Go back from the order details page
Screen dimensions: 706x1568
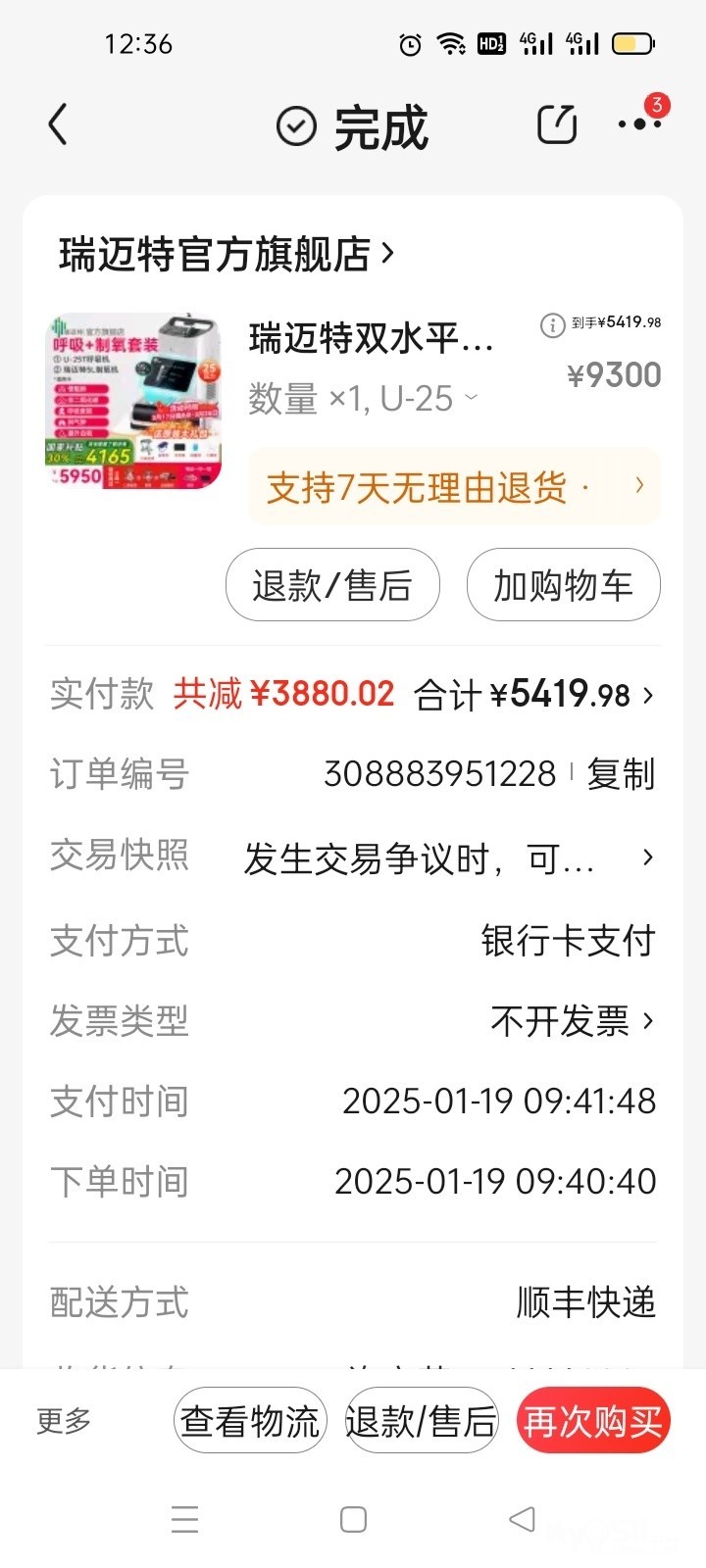click(59, 125)
